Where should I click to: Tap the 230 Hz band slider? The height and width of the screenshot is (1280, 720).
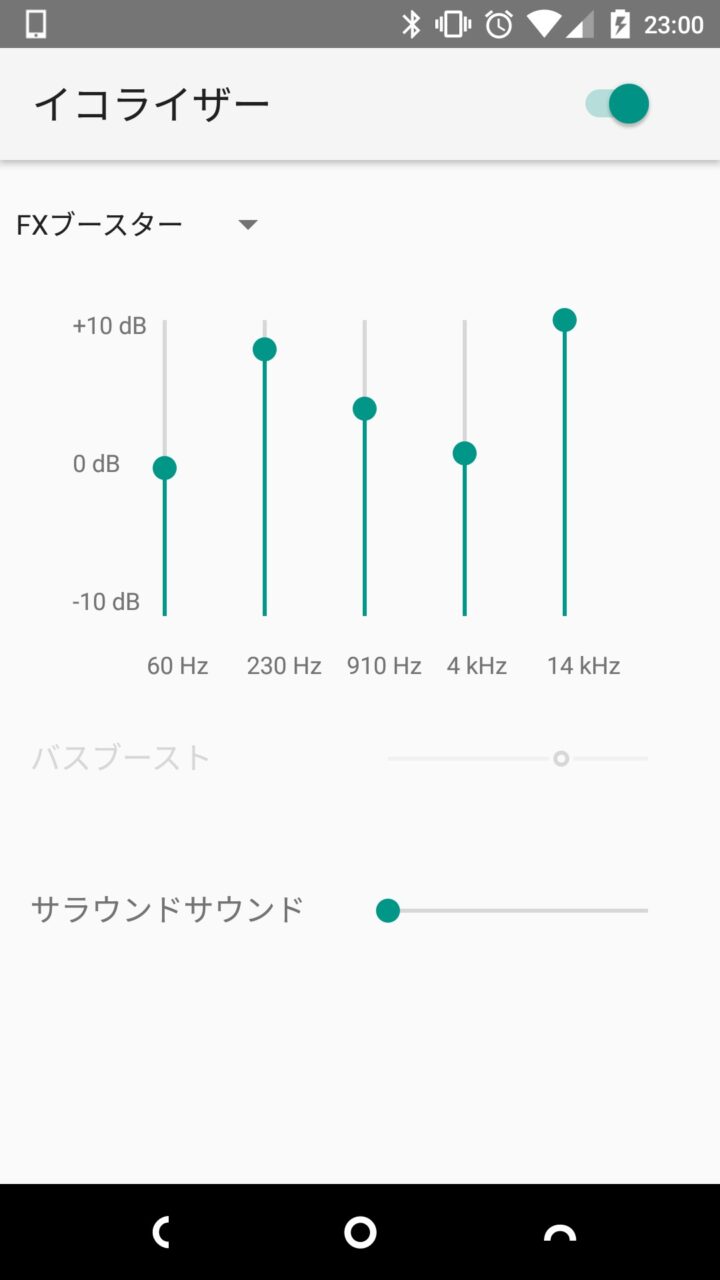[x=265, y=349]
